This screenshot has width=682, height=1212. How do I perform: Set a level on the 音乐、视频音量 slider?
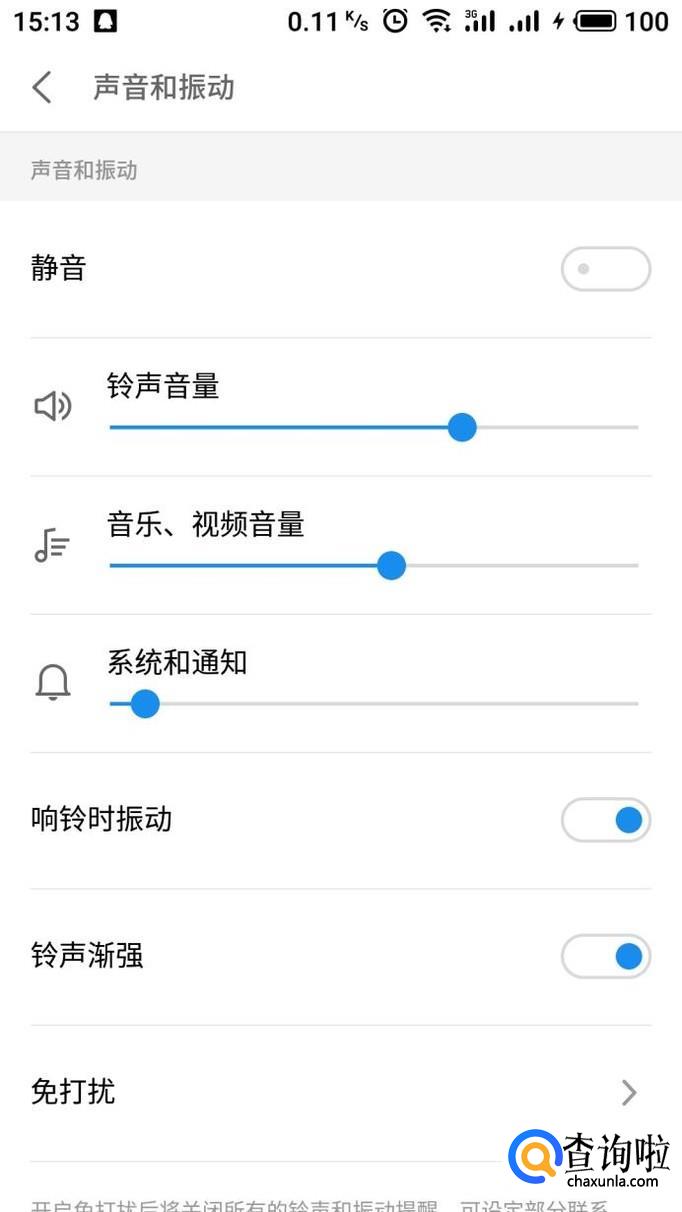[373, 566]
